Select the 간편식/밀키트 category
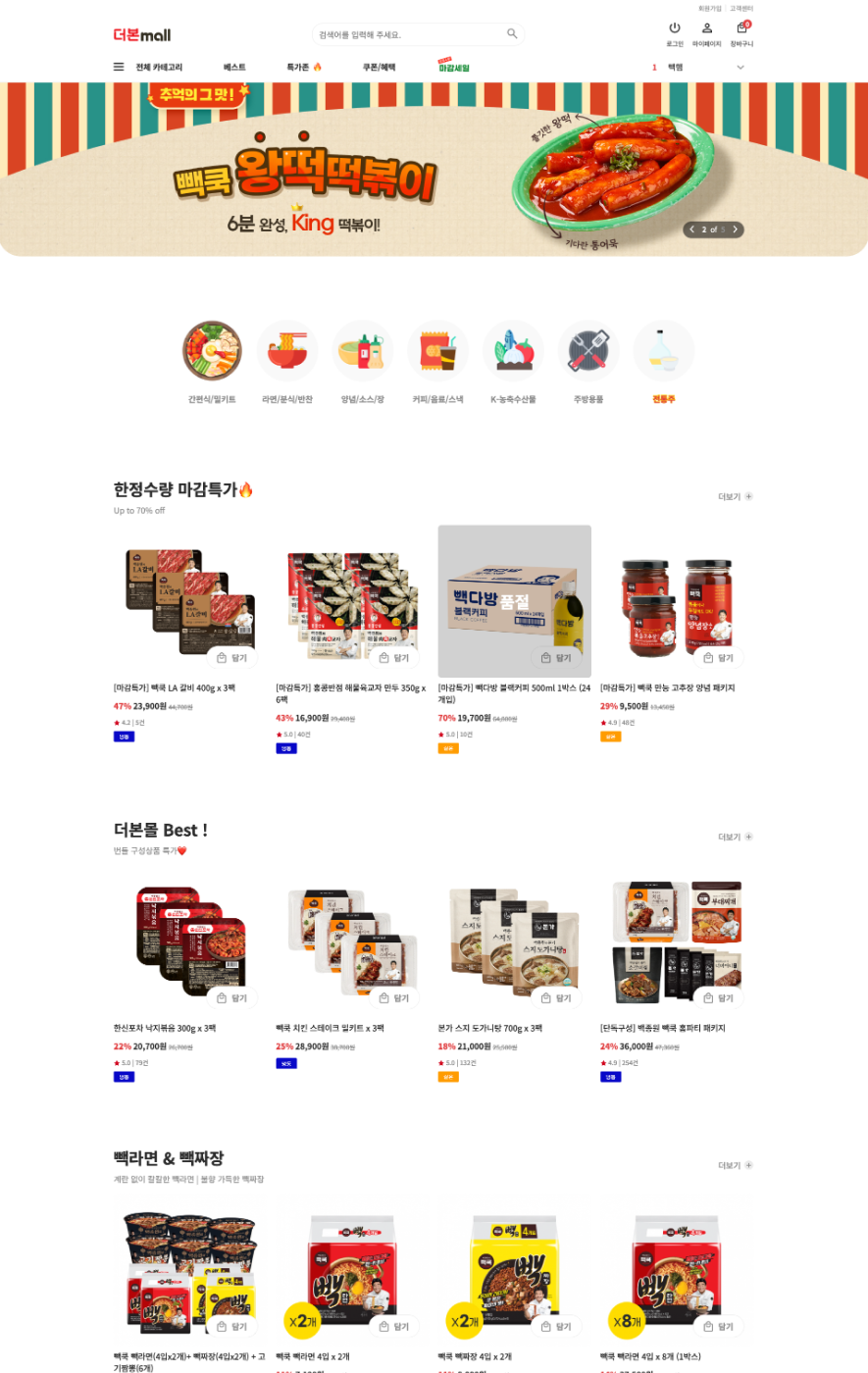 pos(212,351)
